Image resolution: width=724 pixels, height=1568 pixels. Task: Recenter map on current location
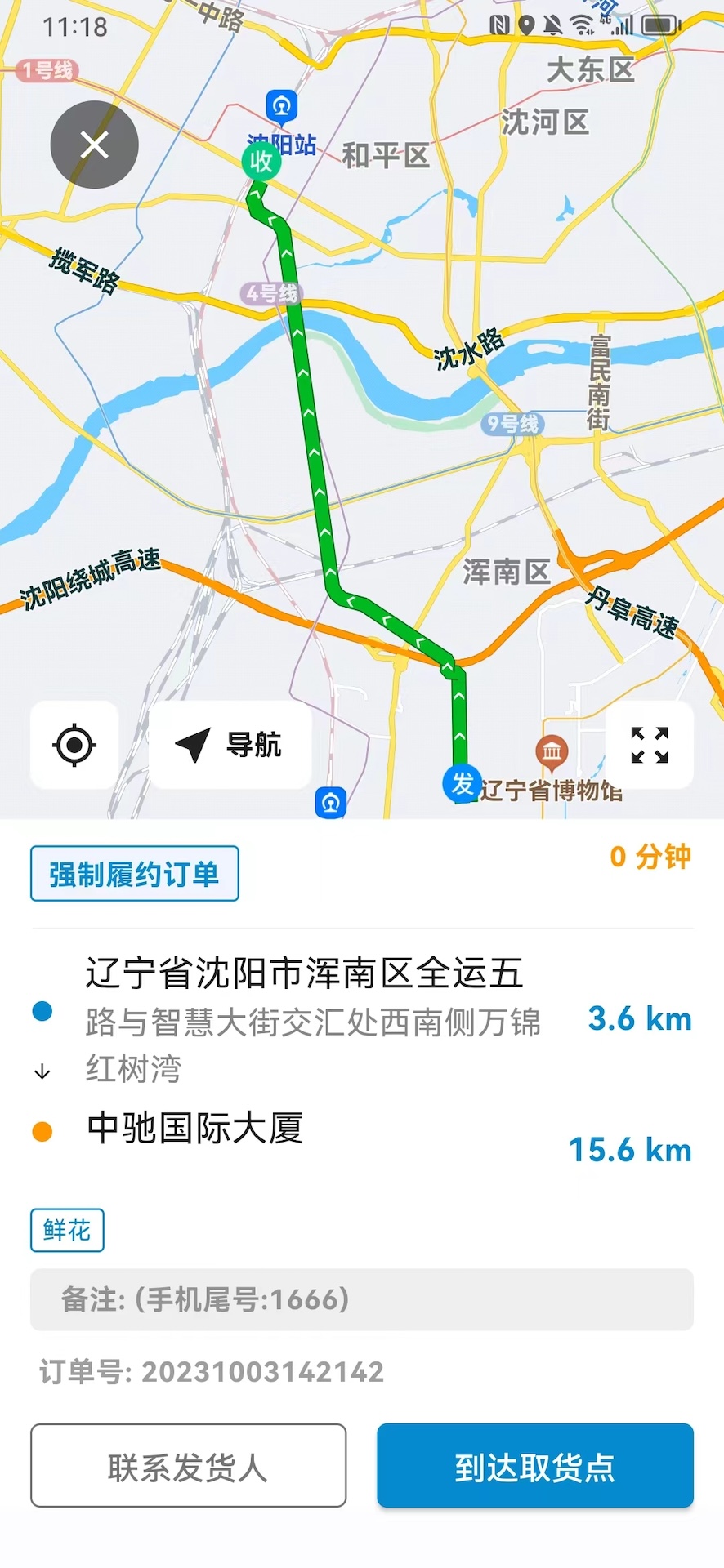74,745
